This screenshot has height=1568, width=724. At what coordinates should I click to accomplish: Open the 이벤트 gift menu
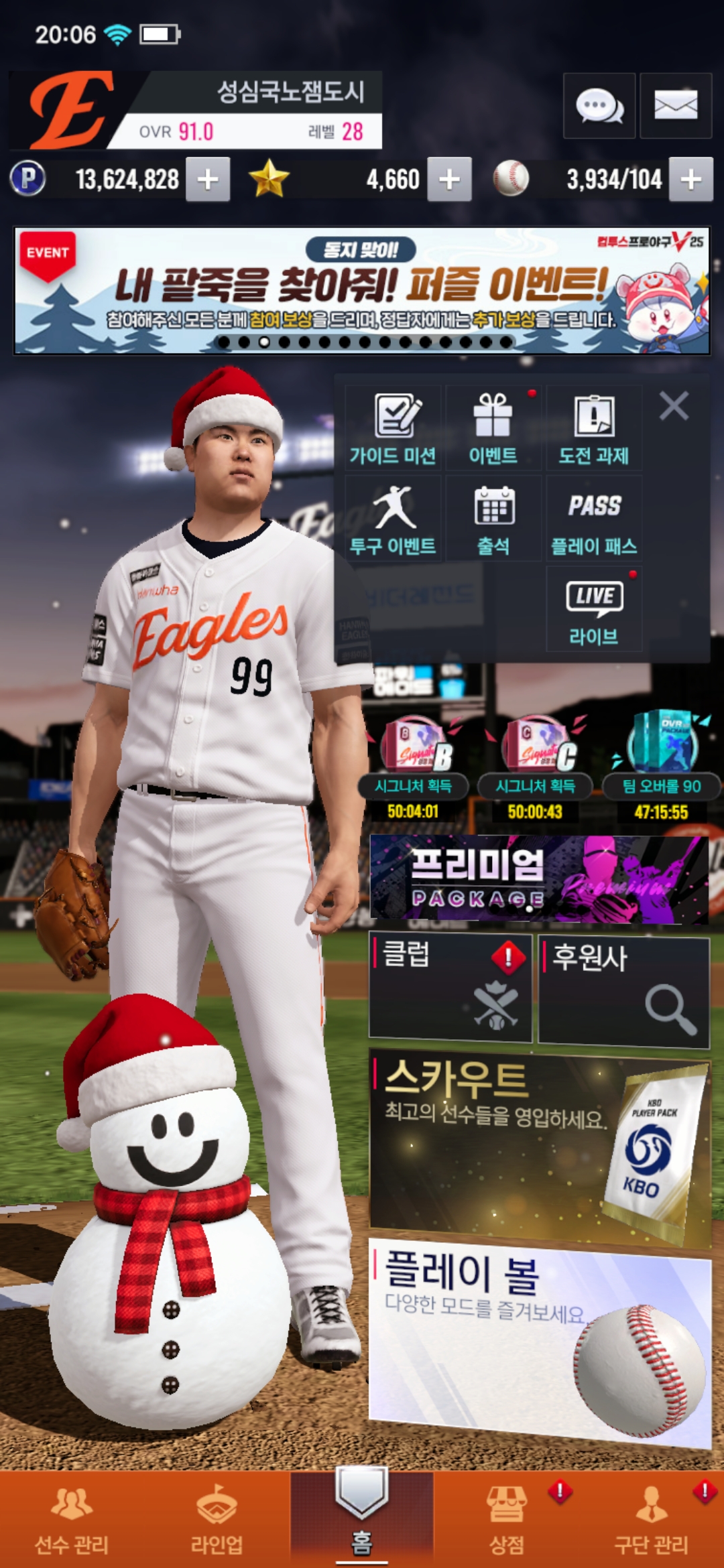[x=493, y=429]
